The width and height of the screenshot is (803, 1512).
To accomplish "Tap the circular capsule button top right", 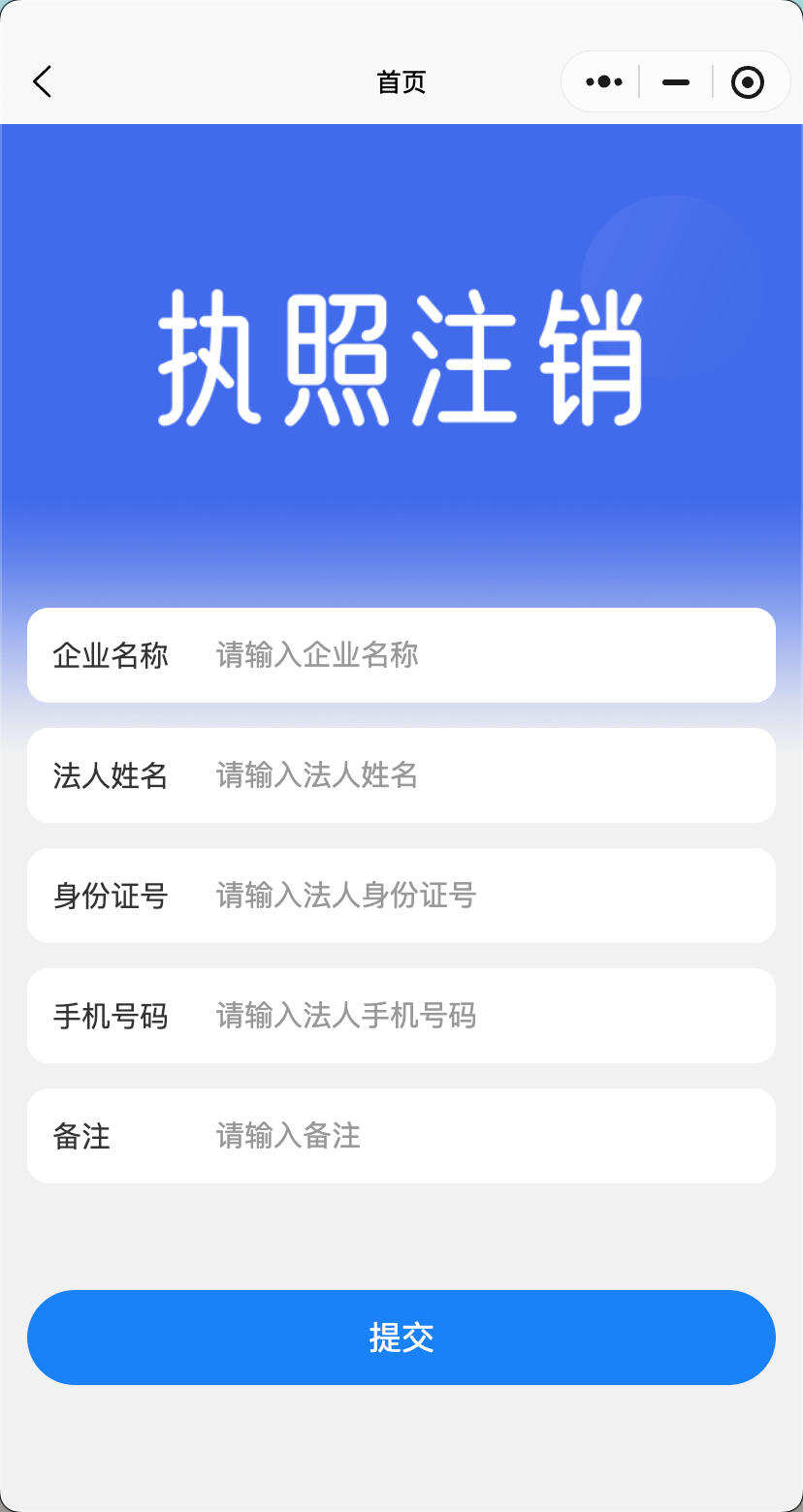I will coord(748,81).
